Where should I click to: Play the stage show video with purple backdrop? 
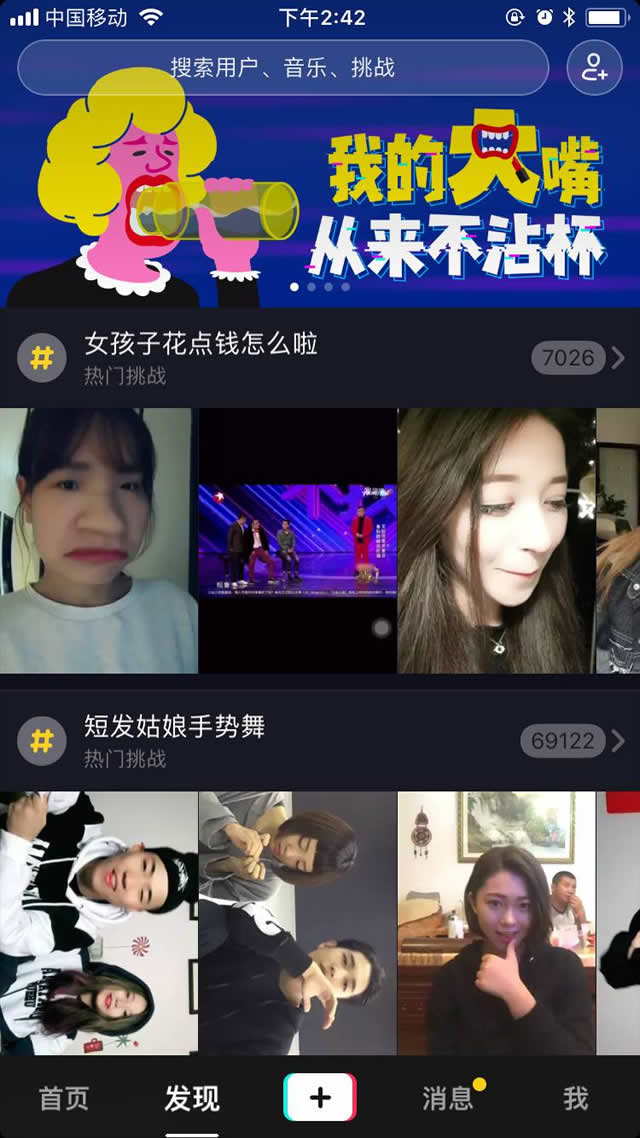click(x=297, y=540)
